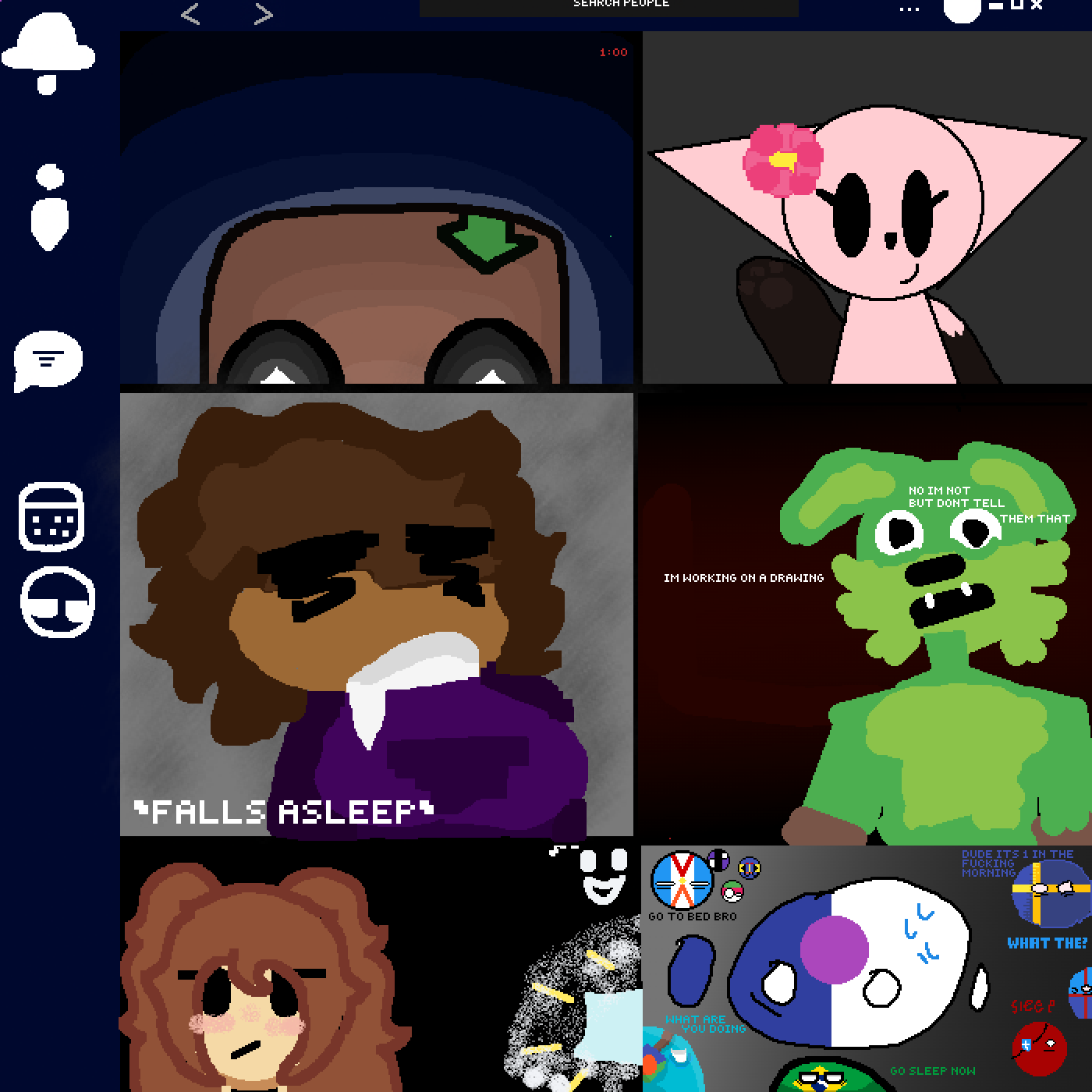Open the face icon in sidebar
This screenshot has height=1092, width=1092.
pyautogui.click(x=57, y=601)
